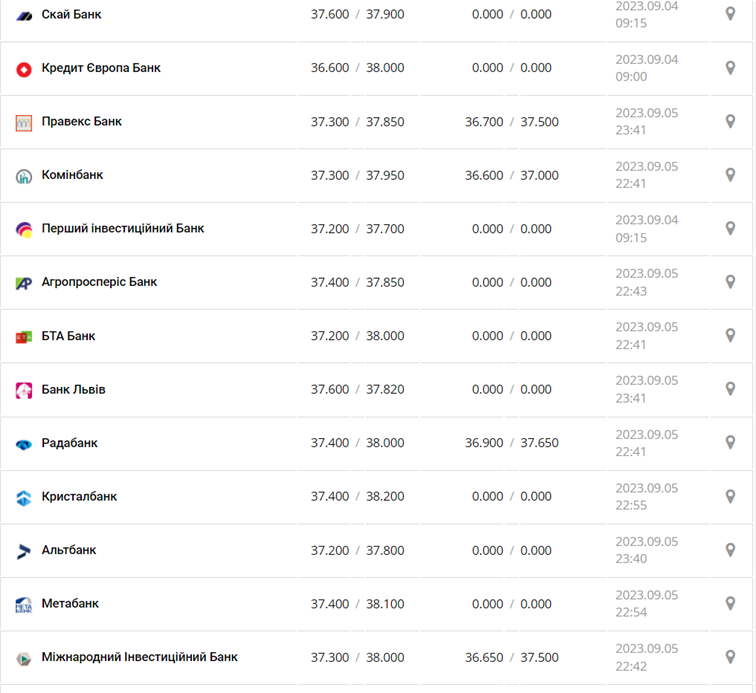Show branches map for Кредит Європа Банк
756x693 pixels.
click(730, 68)
